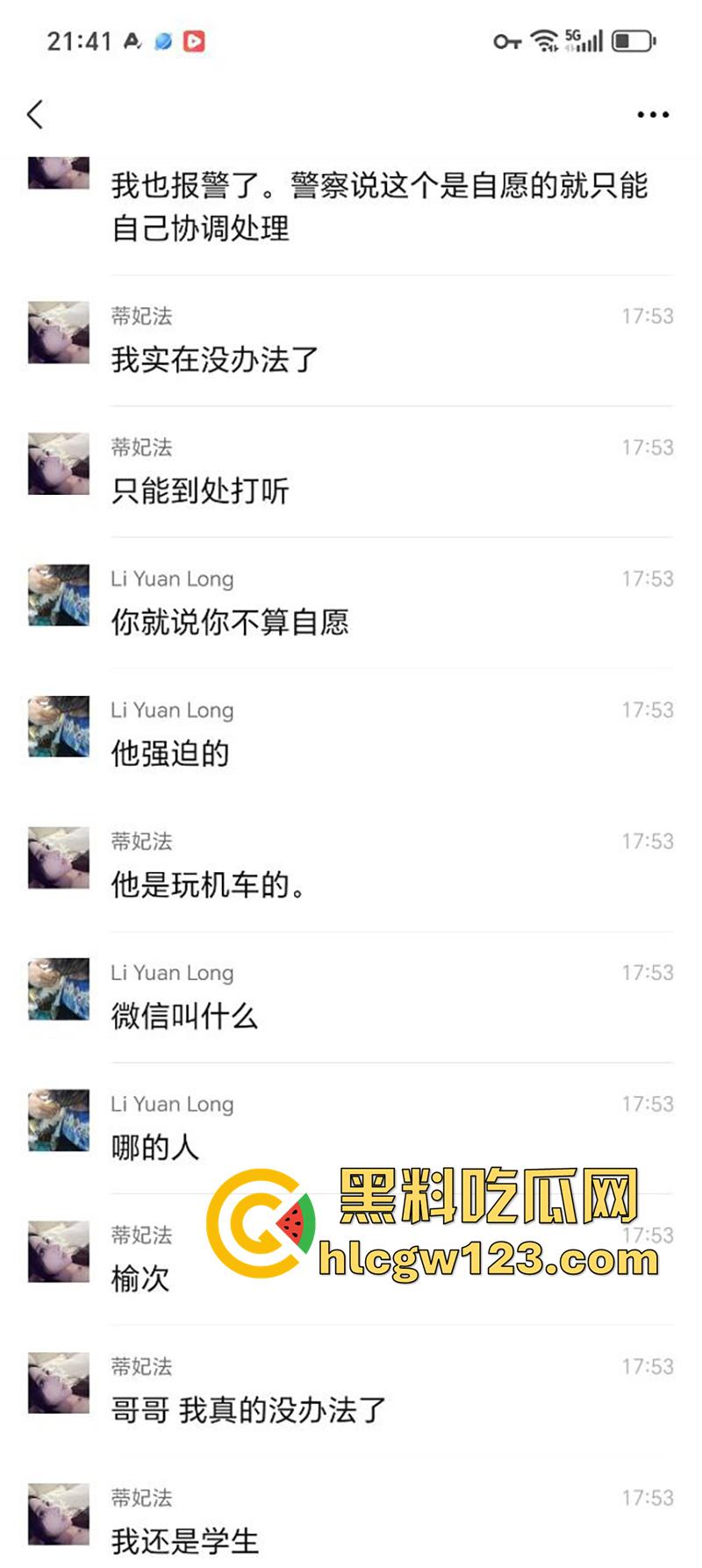Tap the battery indicator
This screenshot has height=1568, width=702.
[x=630, y=40]
